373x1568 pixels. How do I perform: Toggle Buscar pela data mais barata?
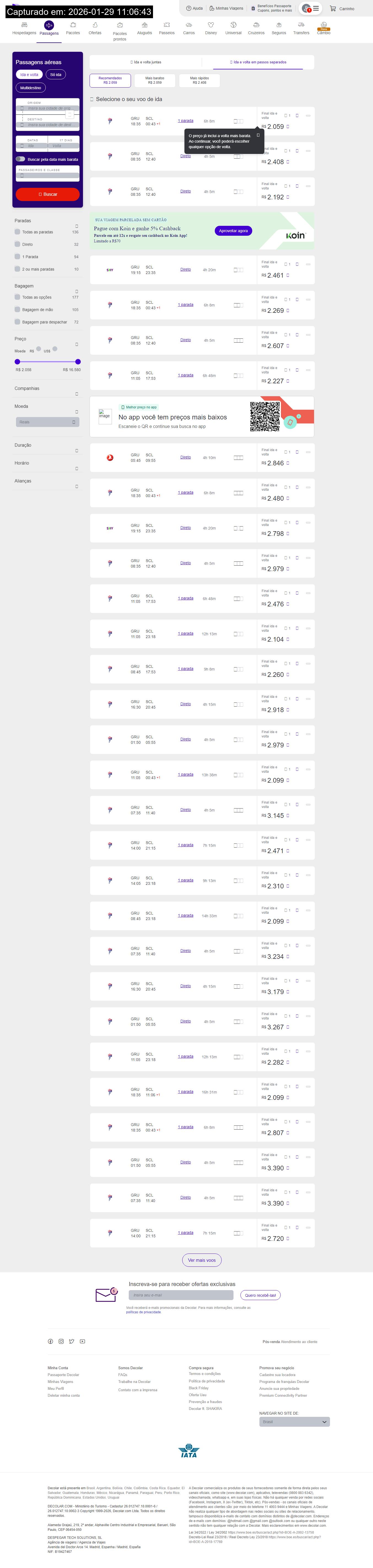(21, 159)
